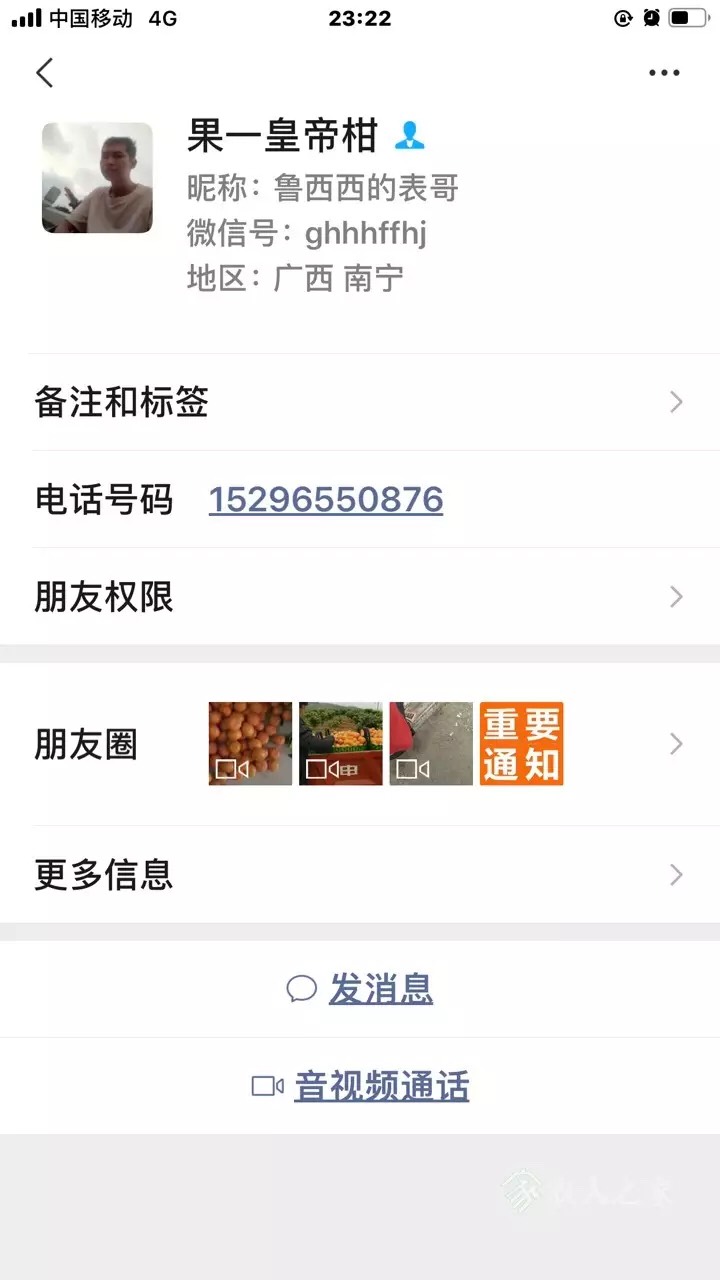Open the 更多信息 row
This screenshot has width=720, height=1280.
coord(360,875)
